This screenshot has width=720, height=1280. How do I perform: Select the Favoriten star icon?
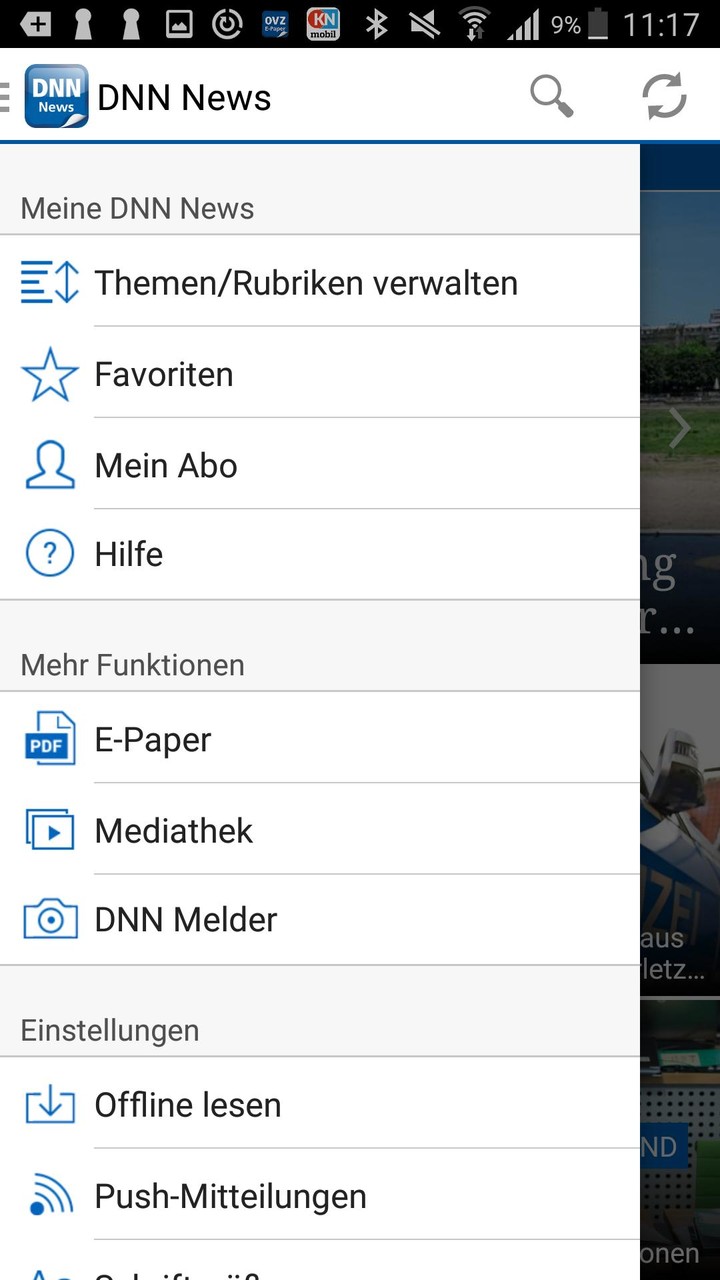click(x=49, y=373)
